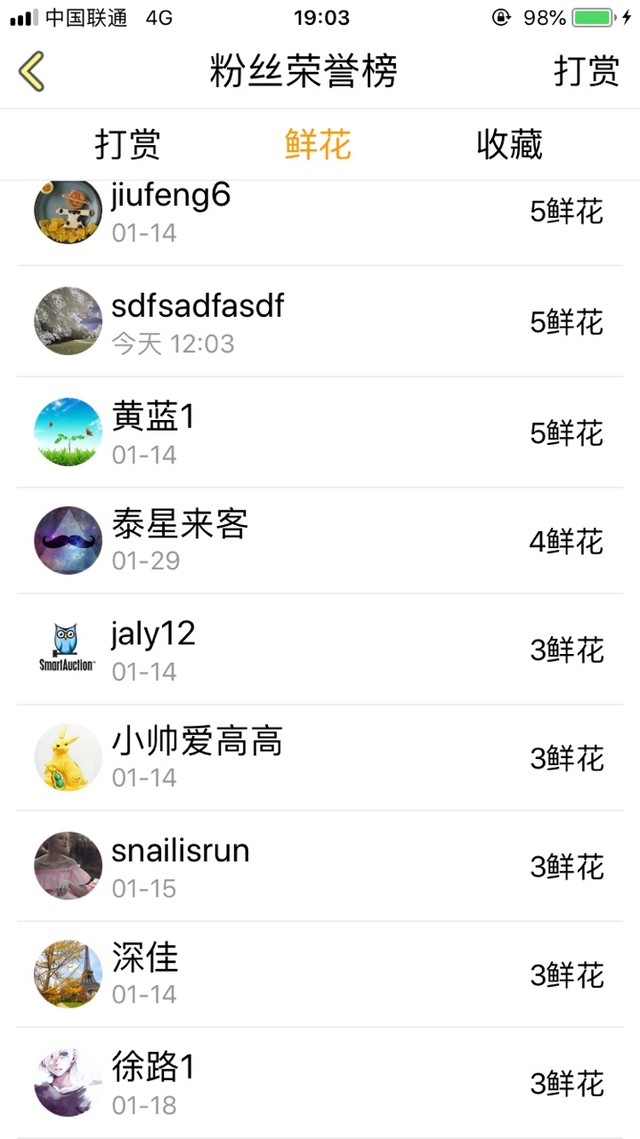The width and height of the screenshot is (640, 1139).
Task: Tap 徐路1's fan entry
Action: 320,1083
